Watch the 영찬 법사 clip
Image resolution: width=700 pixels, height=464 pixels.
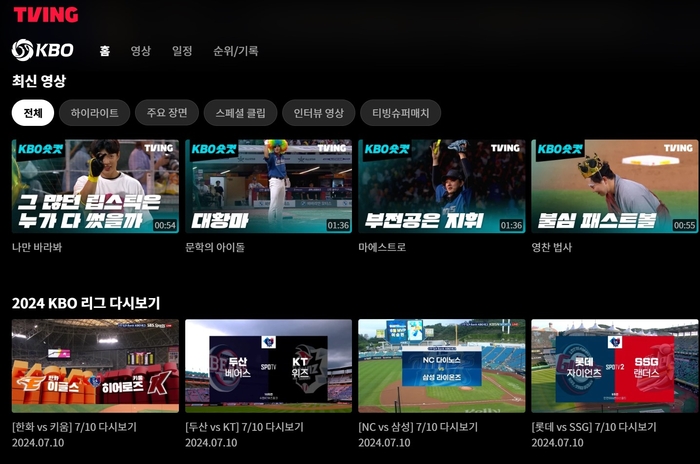click(614, 186)
